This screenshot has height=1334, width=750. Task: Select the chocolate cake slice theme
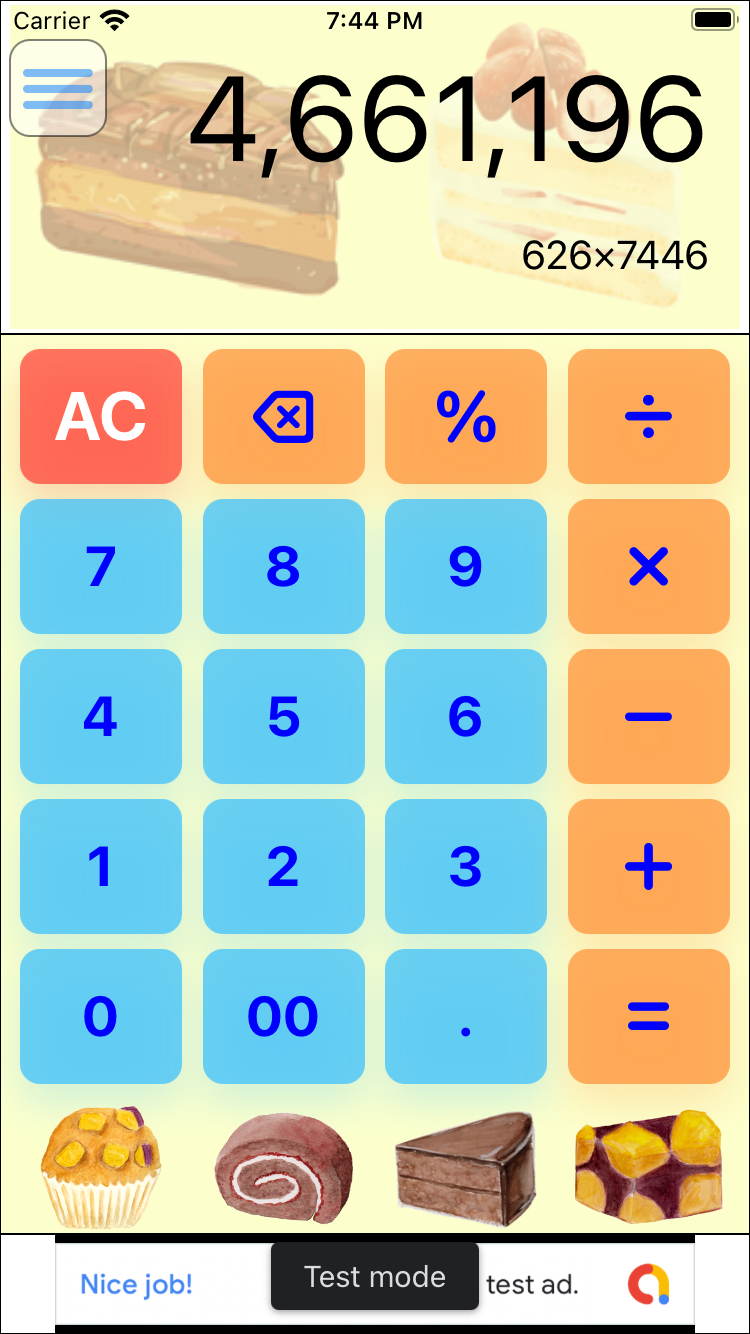pos(466,1168)
